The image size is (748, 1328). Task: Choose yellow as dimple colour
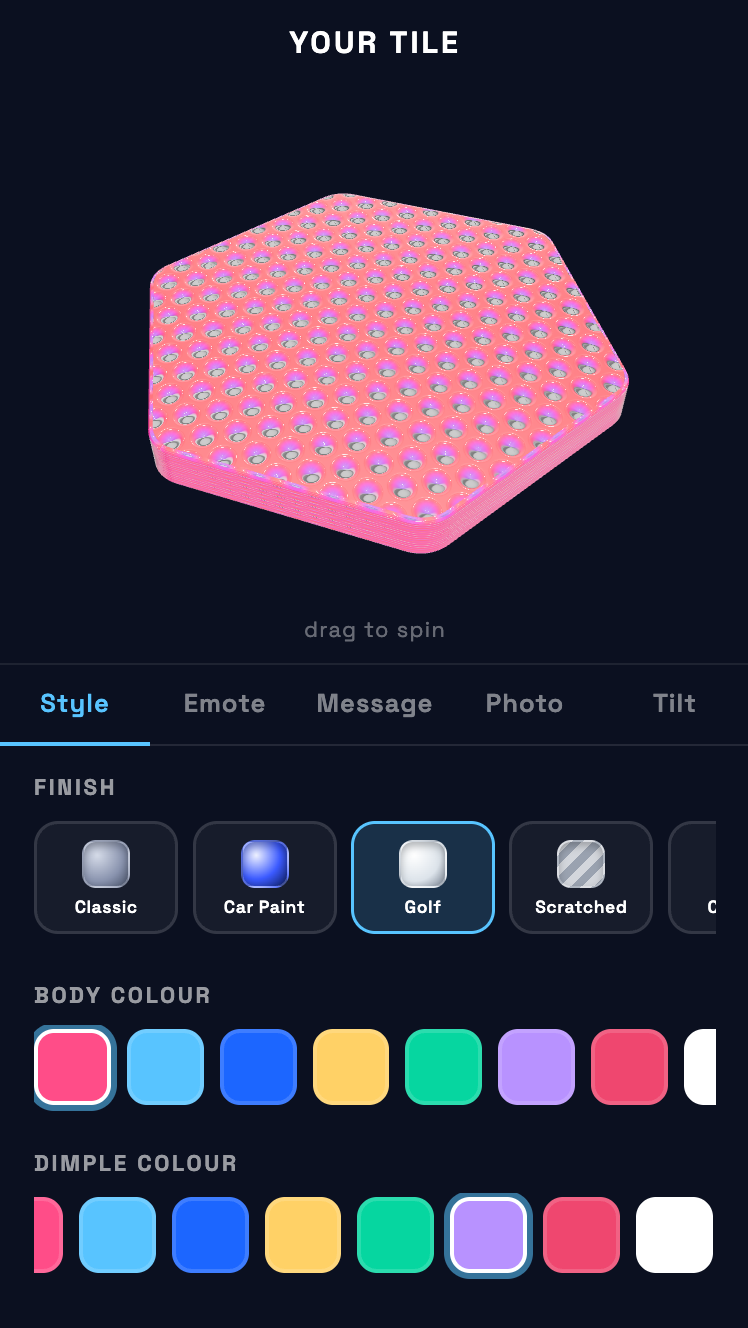(303, 1235)
